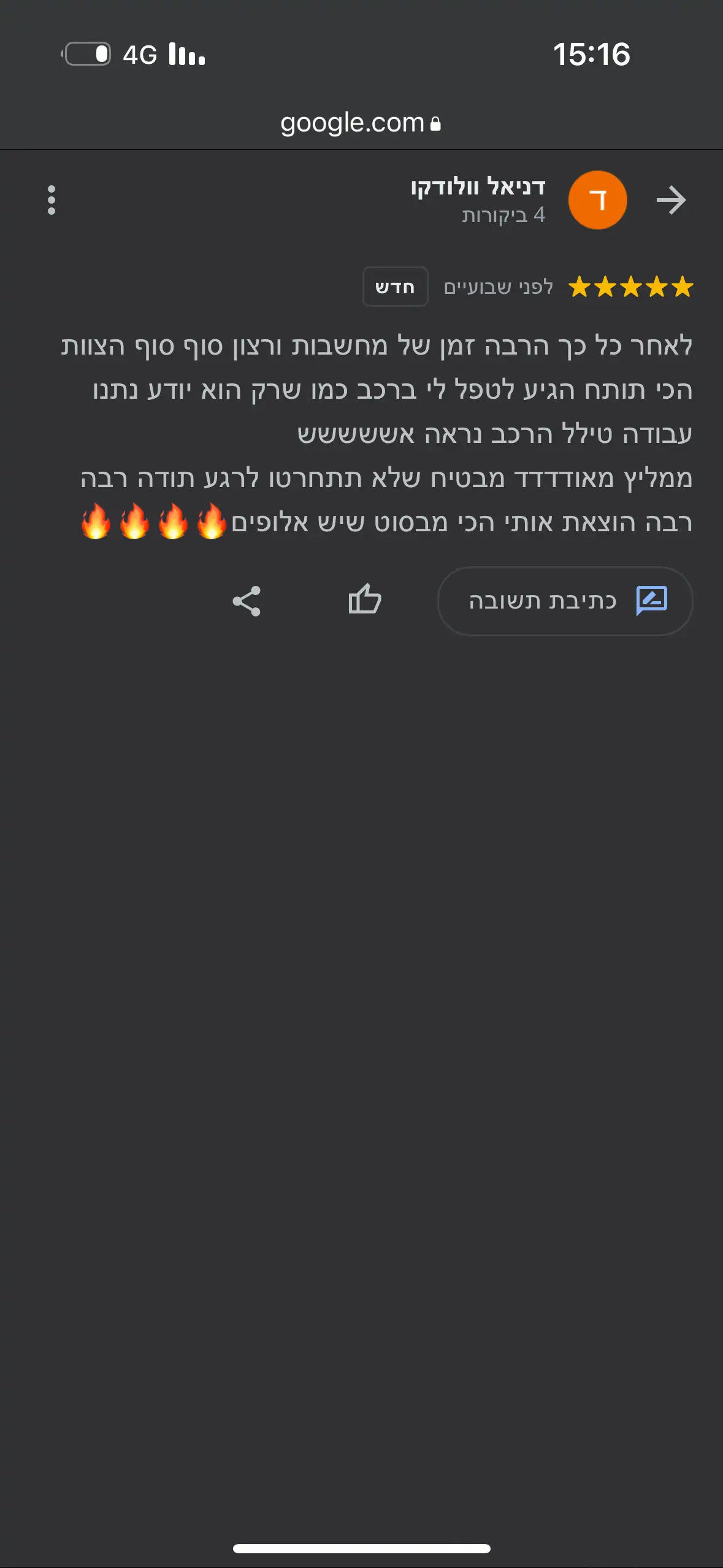Open the three-dot overflow menu

[x=52, y=200]
